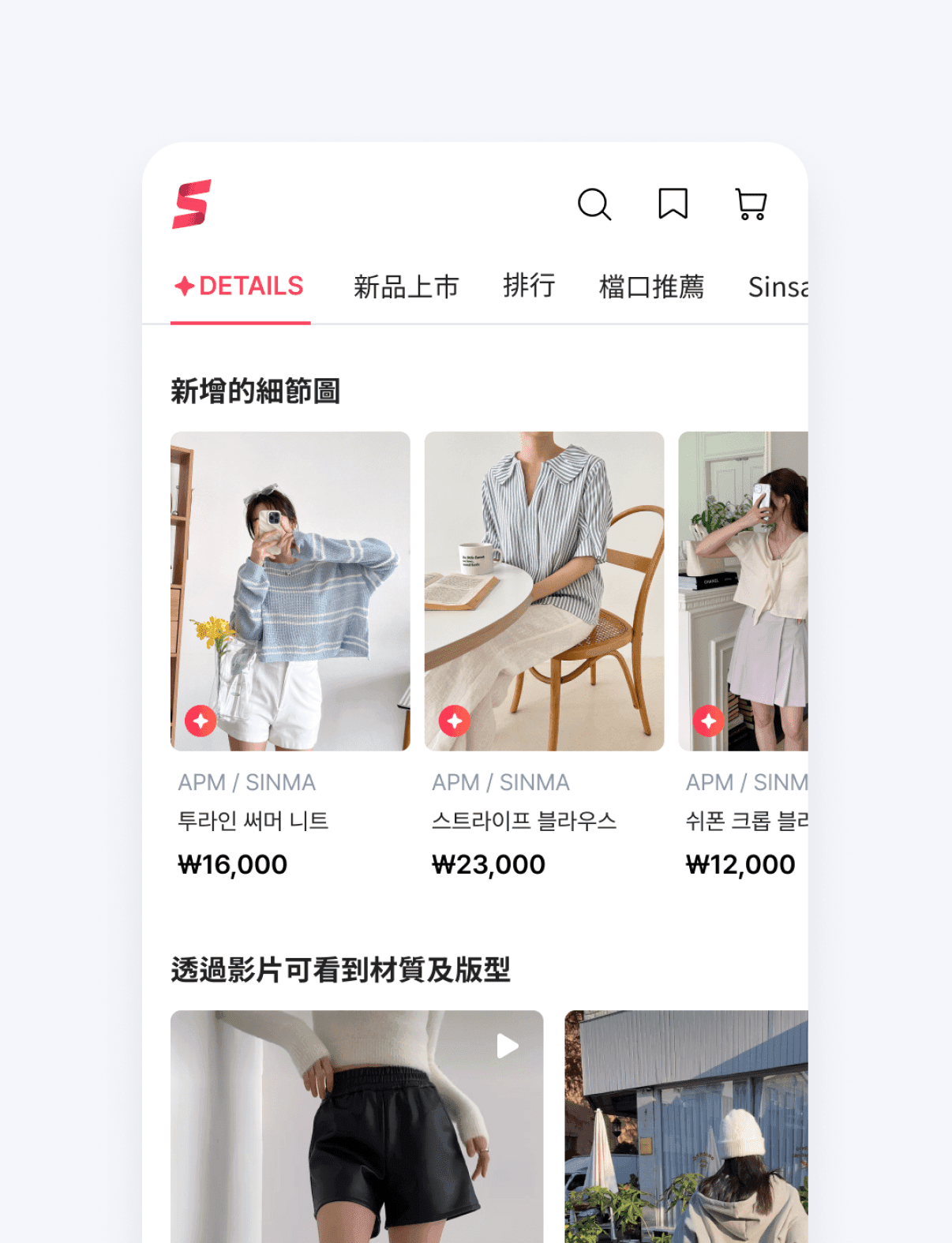The image size is (952, 1243).
Task: Open the 투라인 써머 니트 product
Action: click(x=290, y=590)
